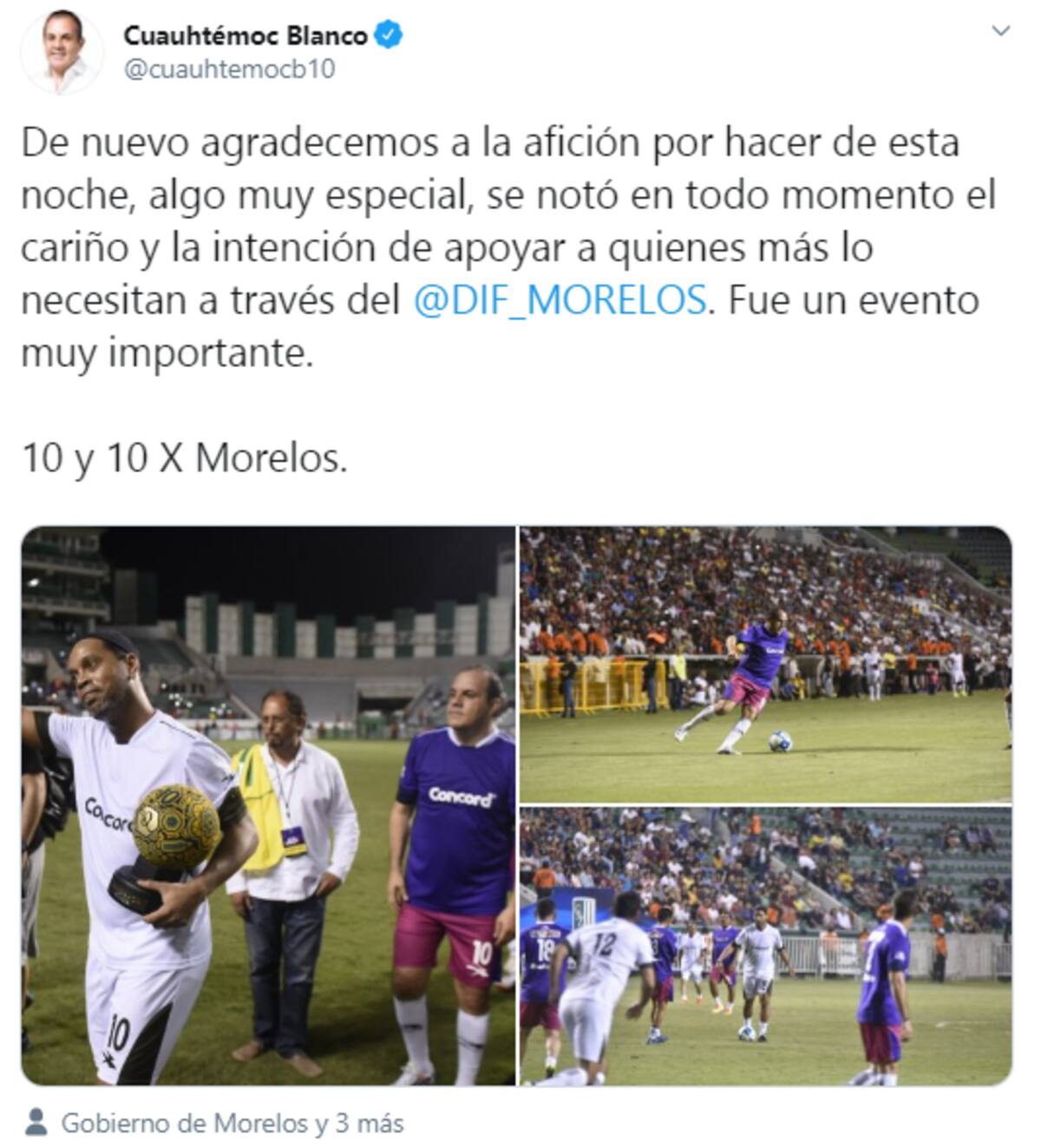Image resolution: width=1041 pixels, height=1148 pixels.
Task: Open Cuauhtémoc Blanco's profile picture
Action: (62, 53)
